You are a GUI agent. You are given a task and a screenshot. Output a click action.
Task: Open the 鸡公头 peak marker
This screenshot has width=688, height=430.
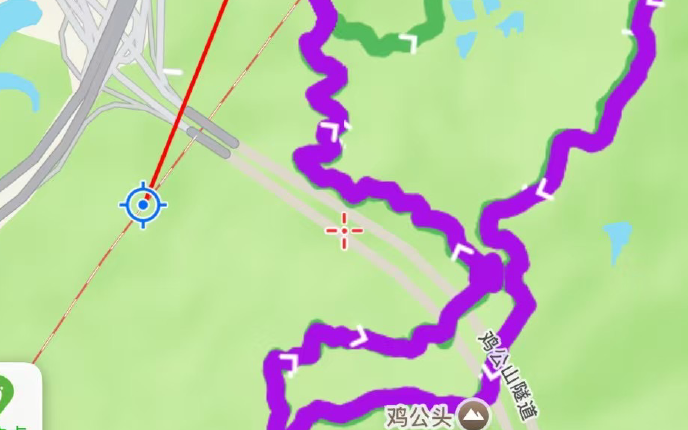pos(473,412)
